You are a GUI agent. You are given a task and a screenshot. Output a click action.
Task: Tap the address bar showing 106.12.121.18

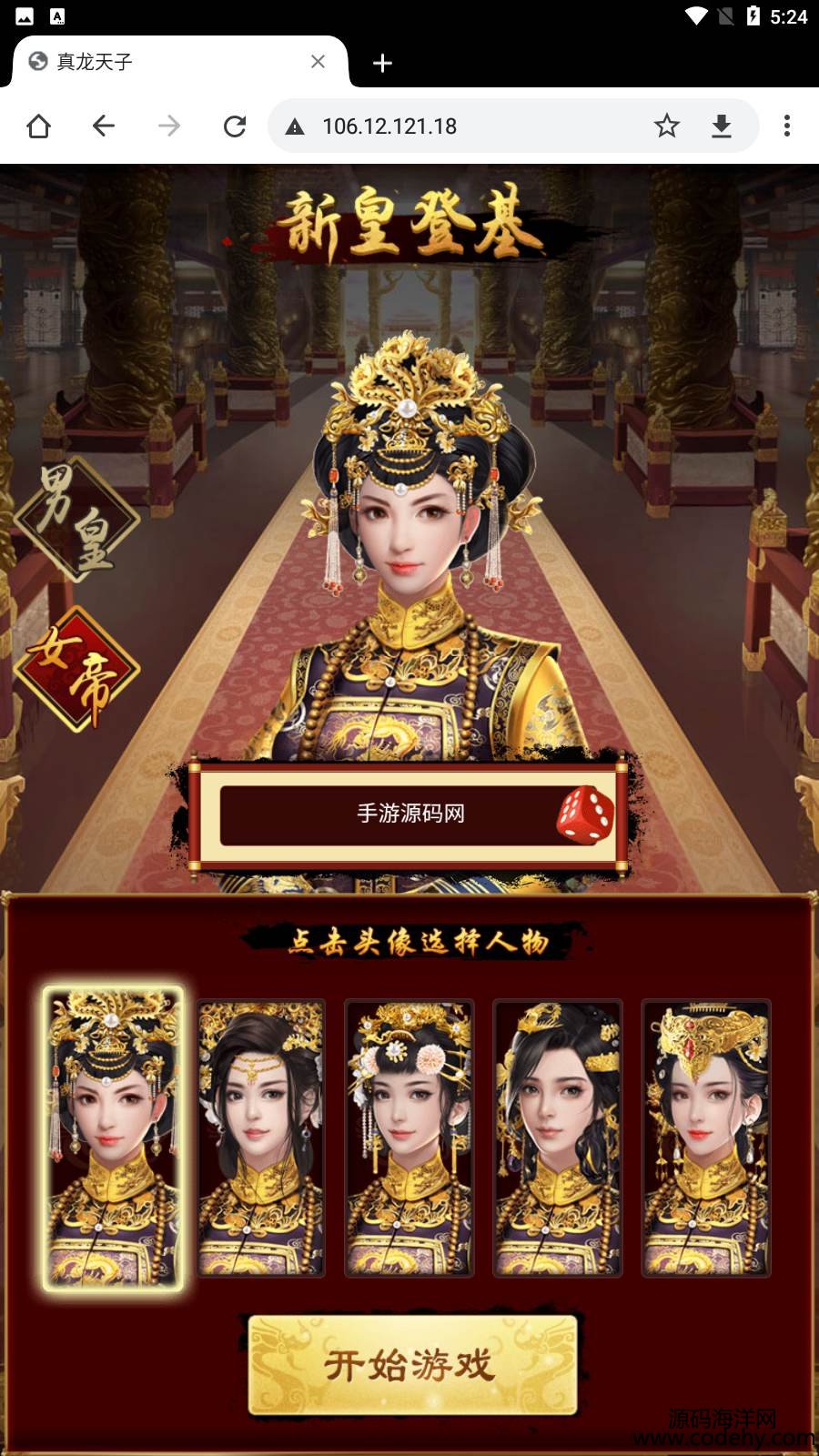pos(455,126)
